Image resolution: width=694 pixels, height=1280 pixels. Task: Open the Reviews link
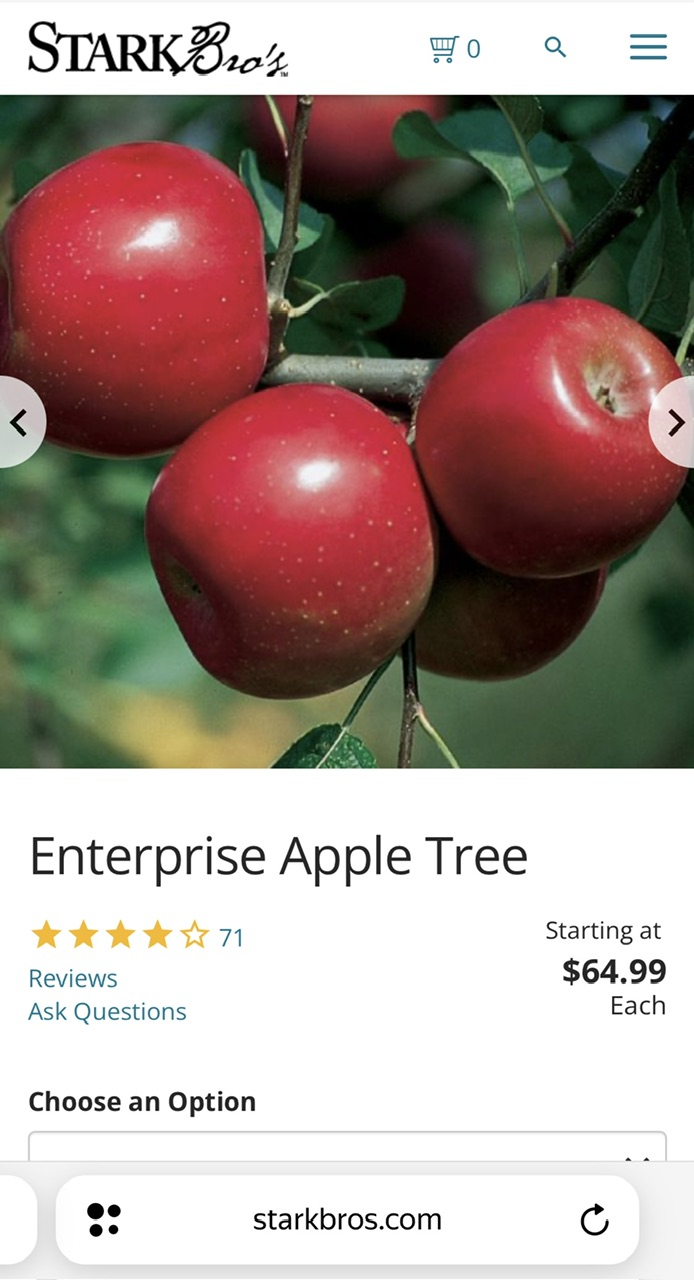click(73, 978)
